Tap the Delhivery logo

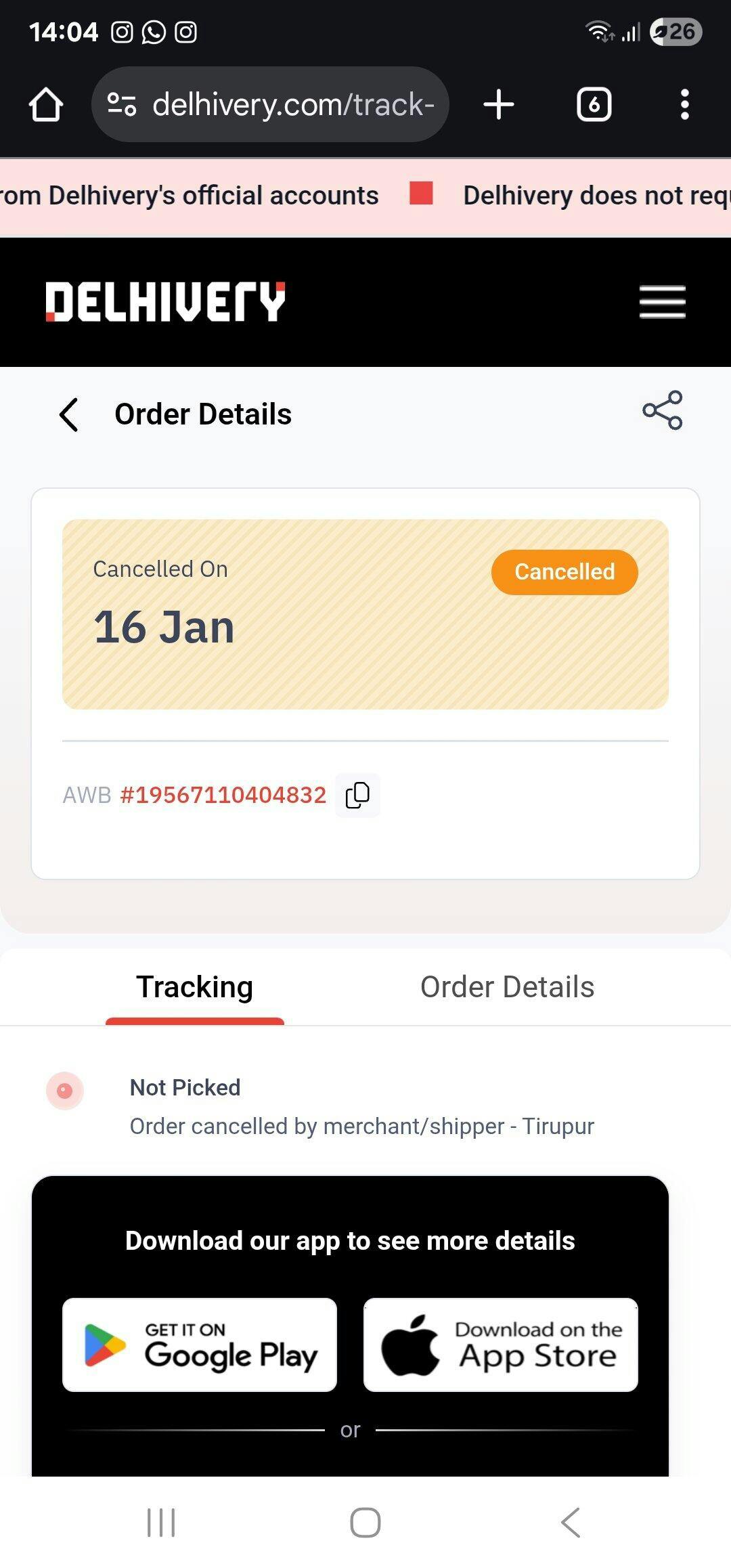click(165, 301)
